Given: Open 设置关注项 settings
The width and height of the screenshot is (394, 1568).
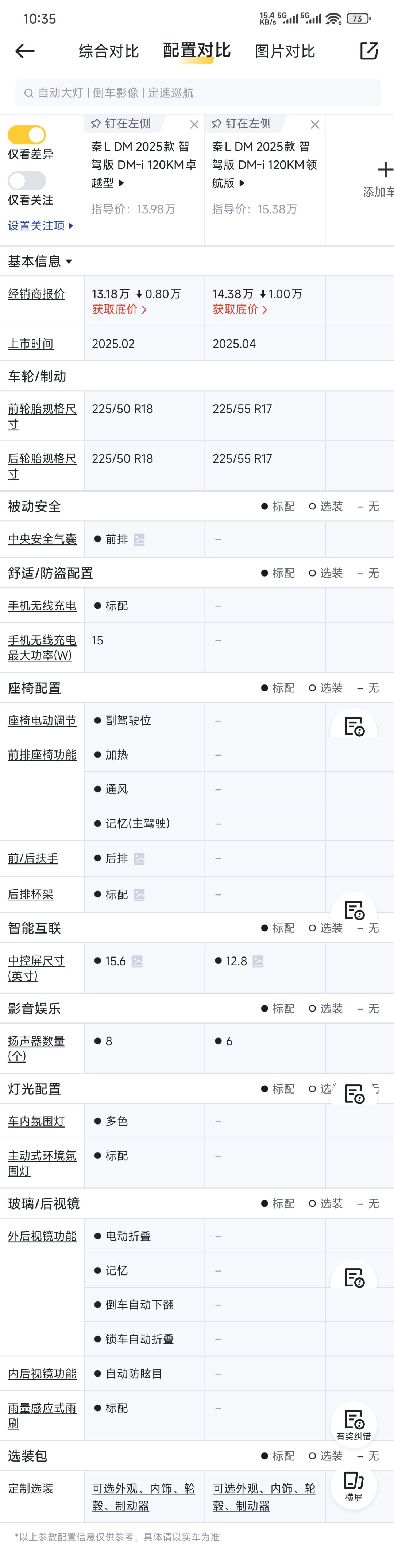Looking at the screenshot, I should click(40, 225).
